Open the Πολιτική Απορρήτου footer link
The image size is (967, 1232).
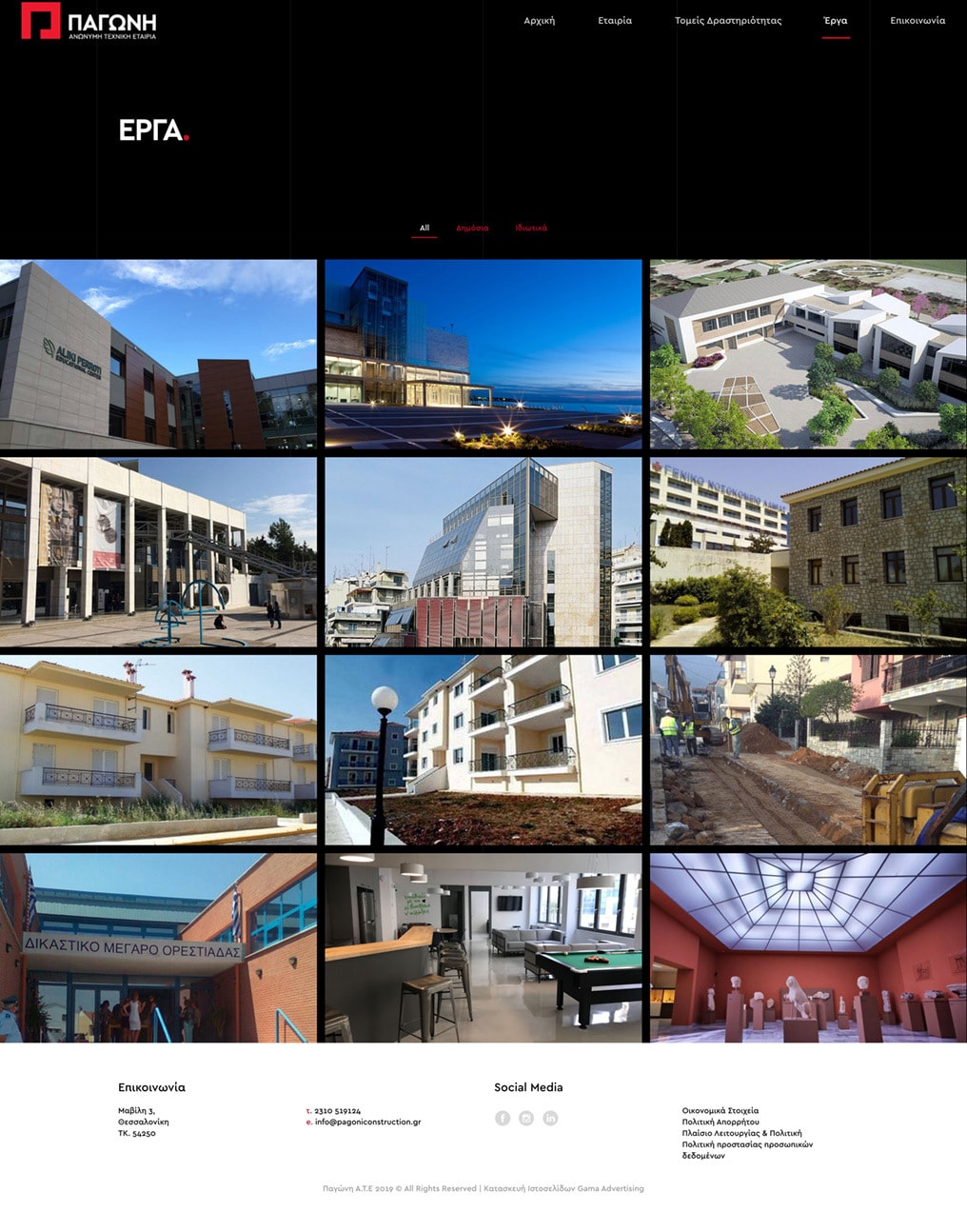point(720,1123)
